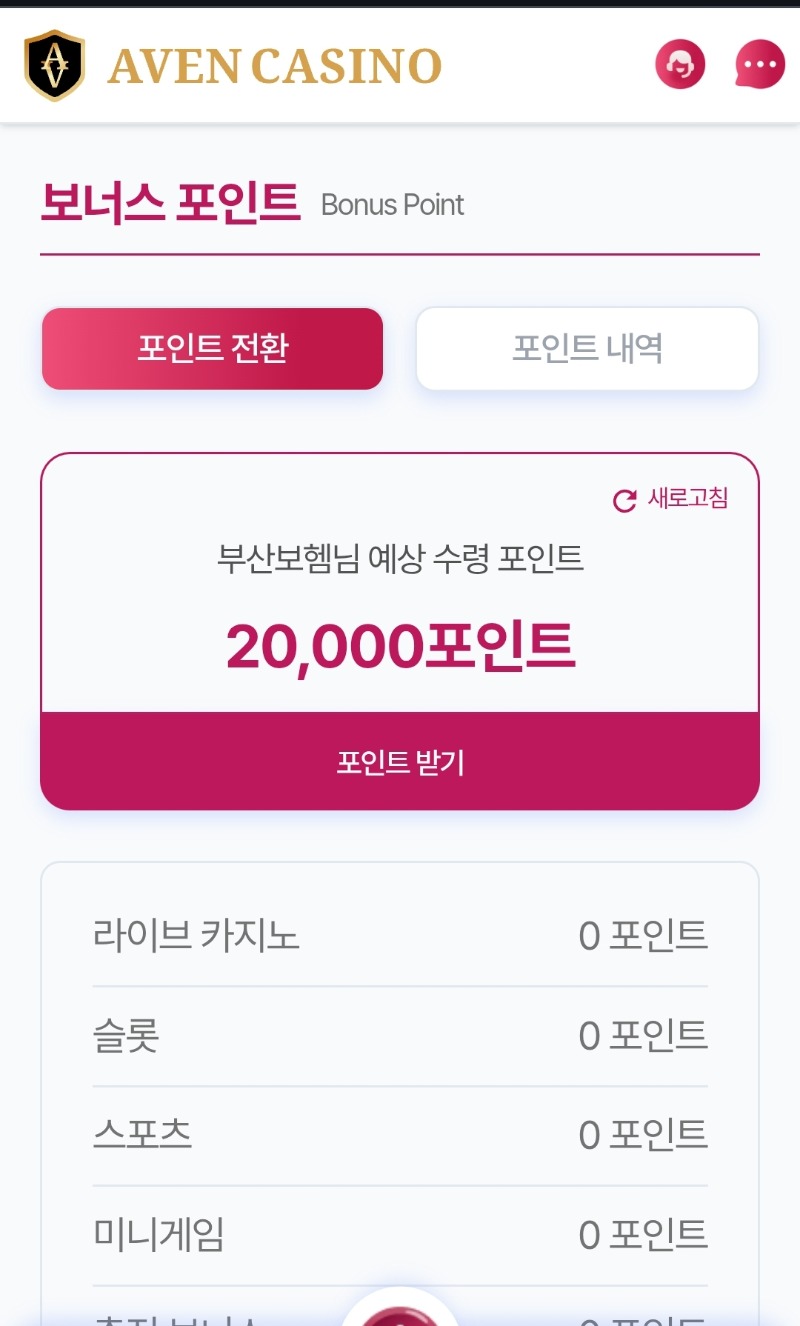
Task: Select the 라이브 카지노 row
Action: (x=400, y=935)
